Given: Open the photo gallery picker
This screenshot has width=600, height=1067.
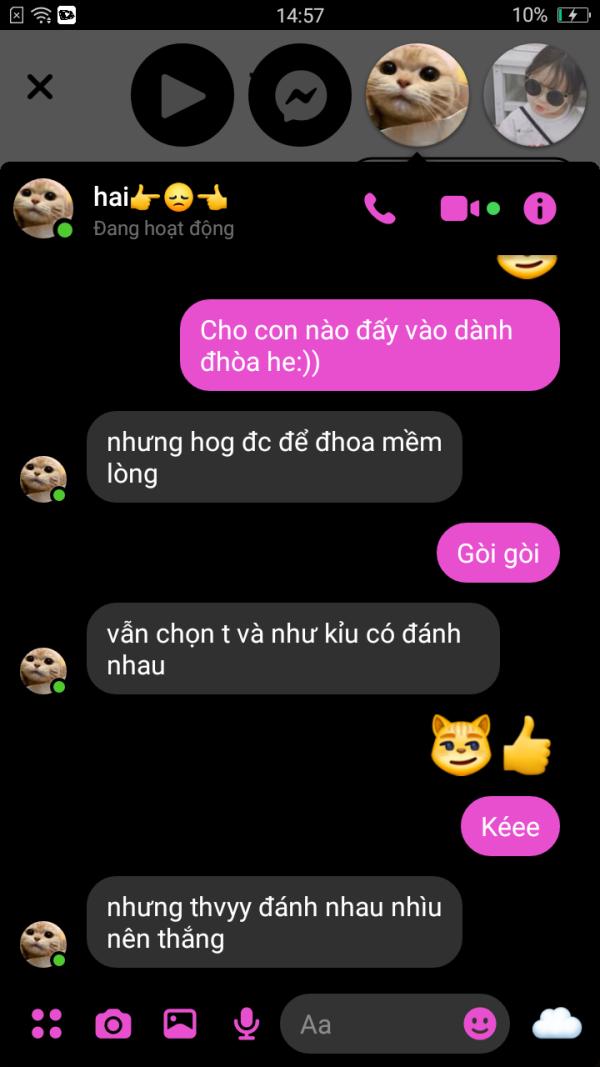Looking at the screenshot, I should click(x=180, y=1023).
